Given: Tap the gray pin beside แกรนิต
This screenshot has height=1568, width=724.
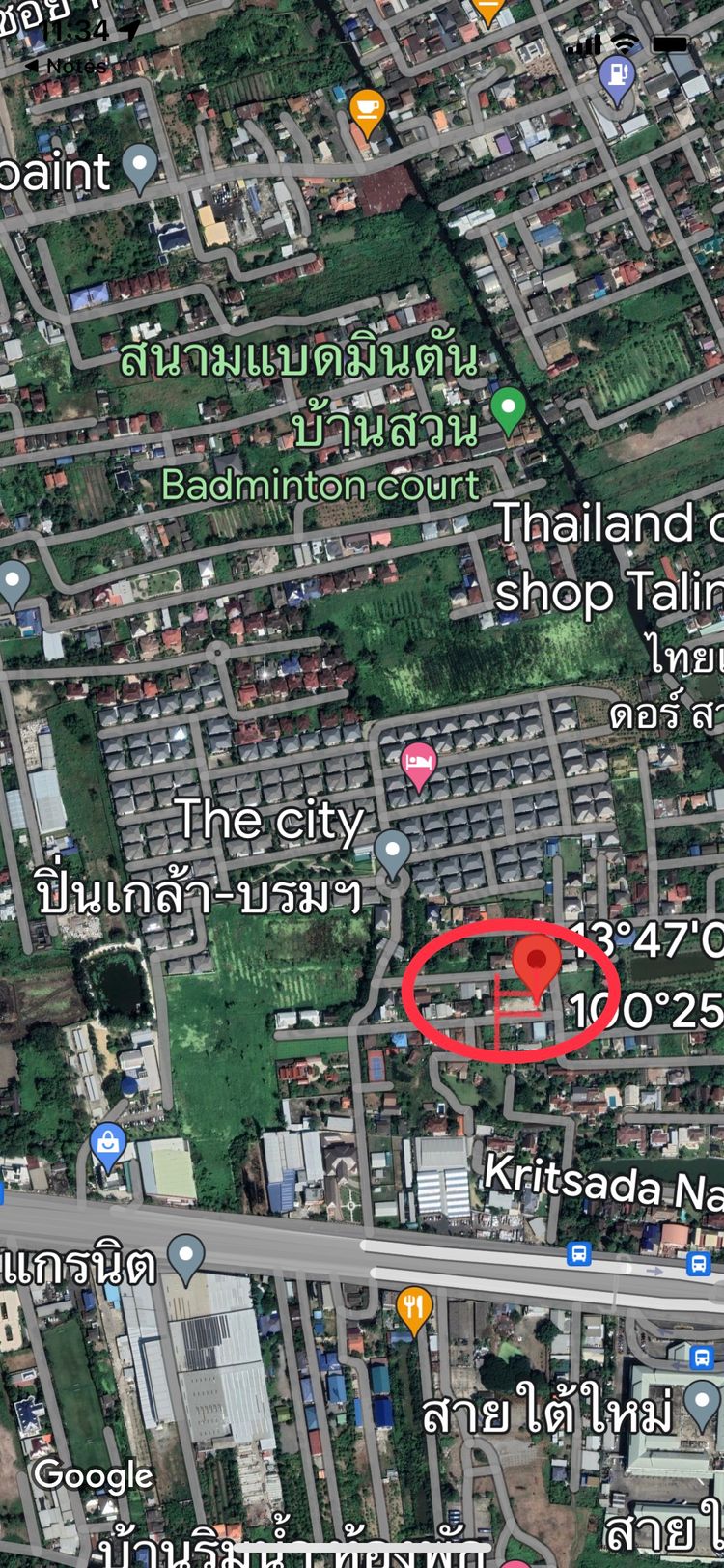Looking at the screenshot, I should click(185, 1255).
